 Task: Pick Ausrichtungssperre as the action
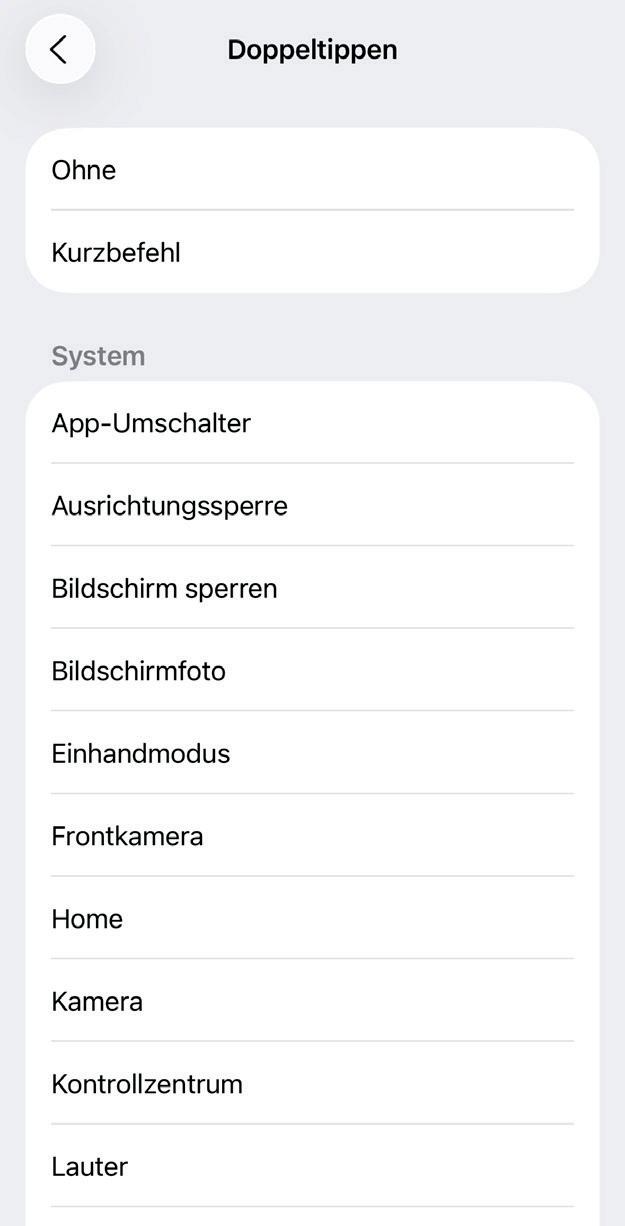click(x=312, y=506)
